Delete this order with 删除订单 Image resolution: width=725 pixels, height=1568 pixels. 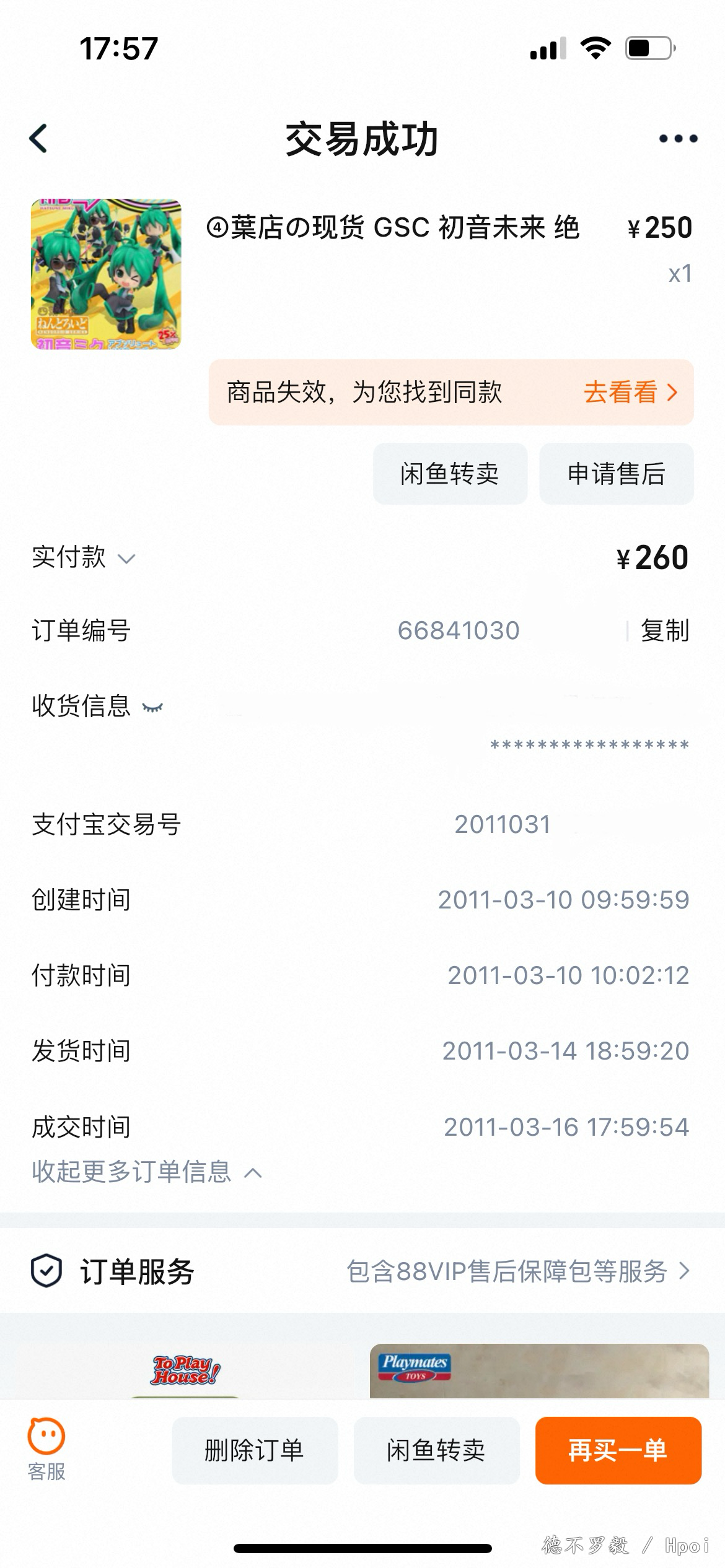coord(255,1450)
